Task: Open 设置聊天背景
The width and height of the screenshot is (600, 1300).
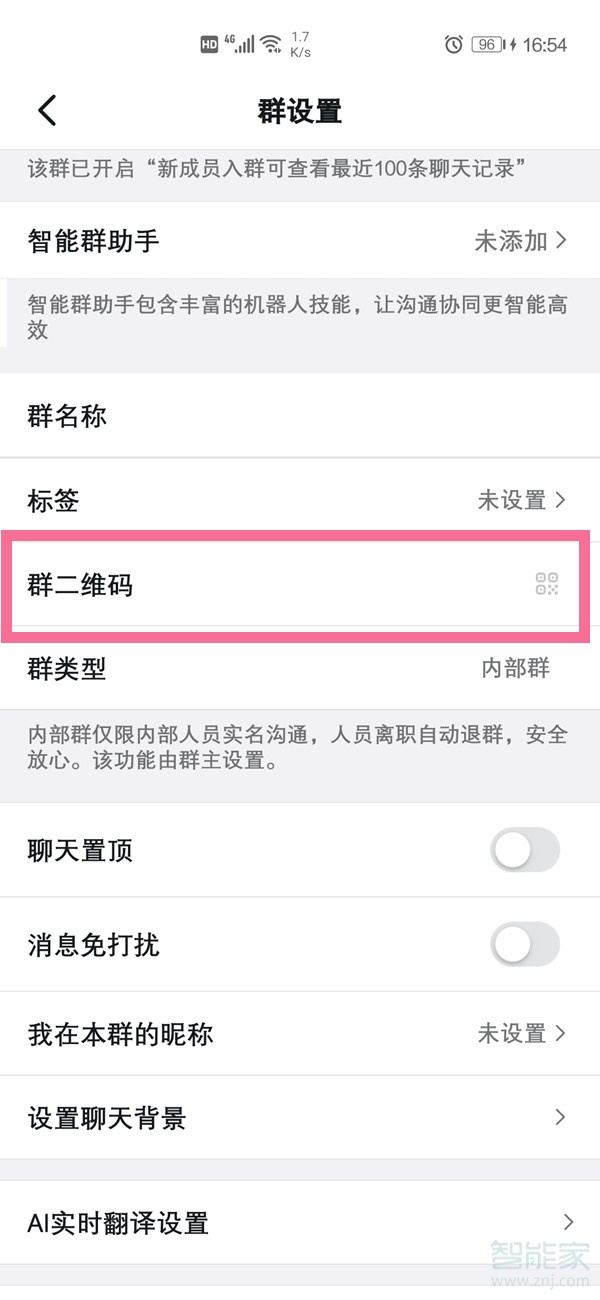Action: [x=300, y=1118]
